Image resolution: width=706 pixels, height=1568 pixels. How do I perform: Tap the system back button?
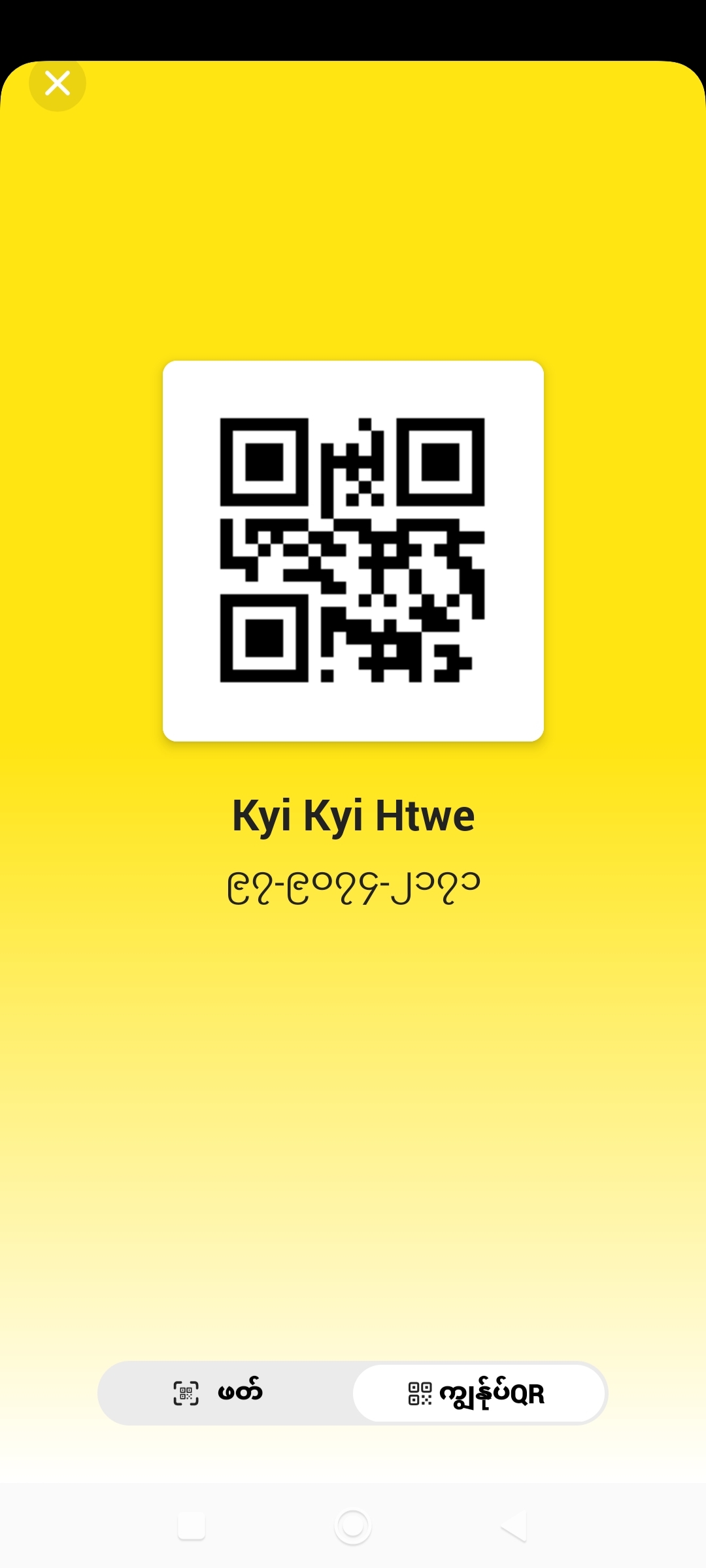[514, 1527]
